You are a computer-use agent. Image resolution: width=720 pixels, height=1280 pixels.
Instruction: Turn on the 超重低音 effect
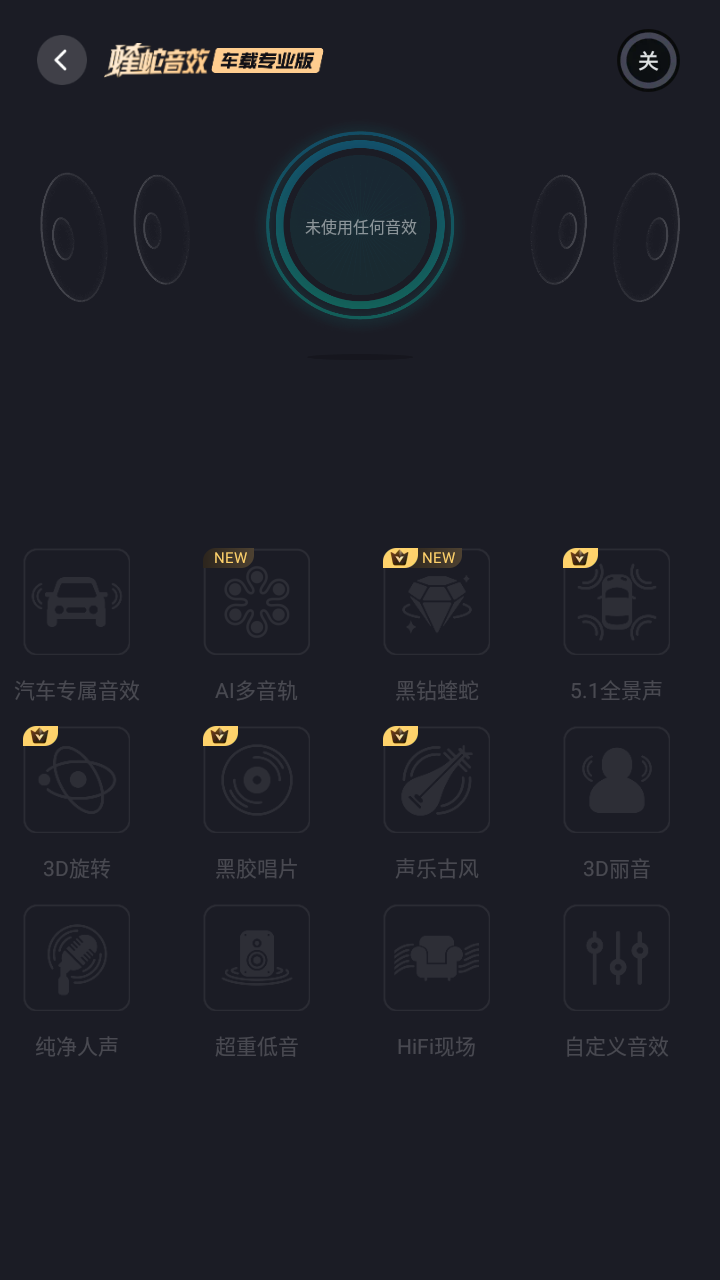click(x=257, y=958)
